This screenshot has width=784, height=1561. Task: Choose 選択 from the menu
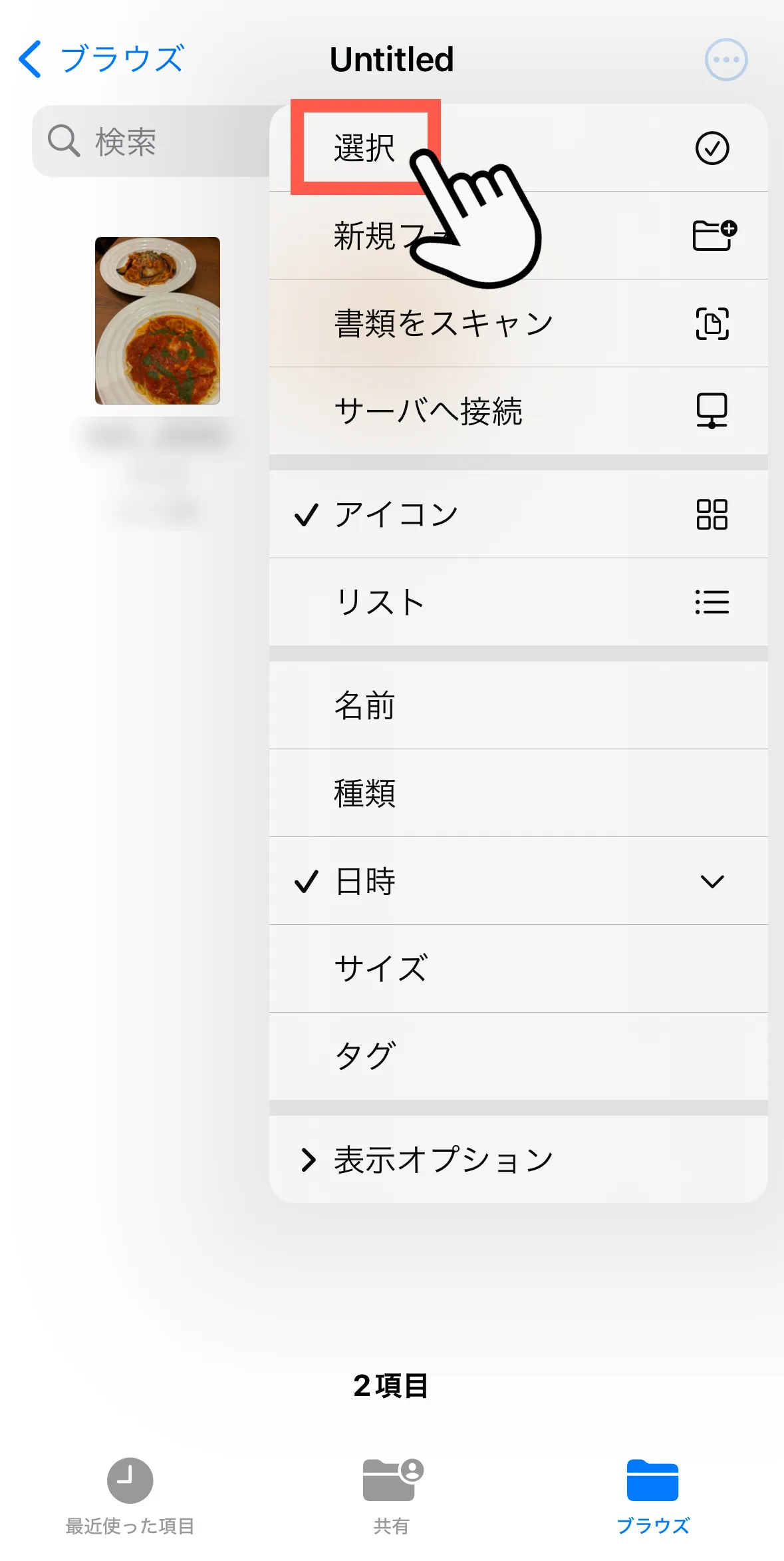coord(518,148)
